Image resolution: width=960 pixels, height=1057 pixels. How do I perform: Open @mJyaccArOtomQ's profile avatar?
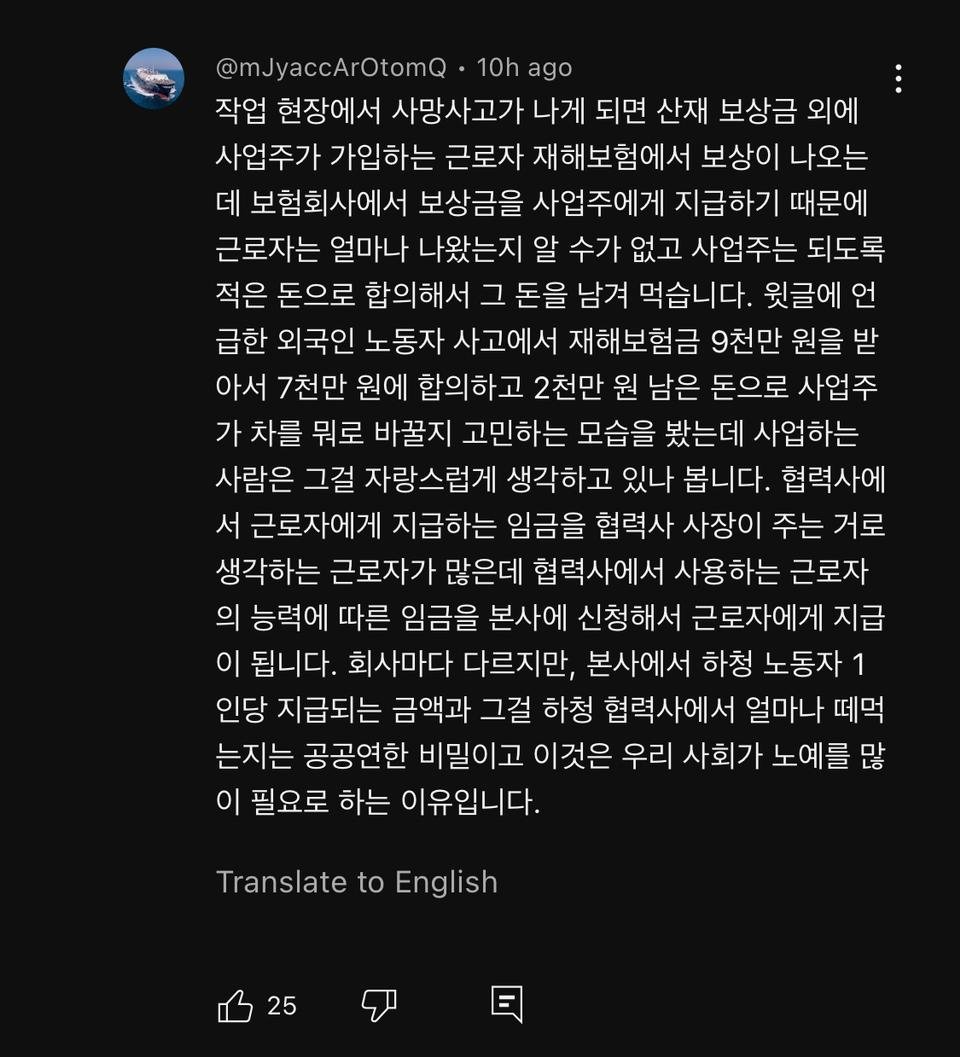click(153, 78)
